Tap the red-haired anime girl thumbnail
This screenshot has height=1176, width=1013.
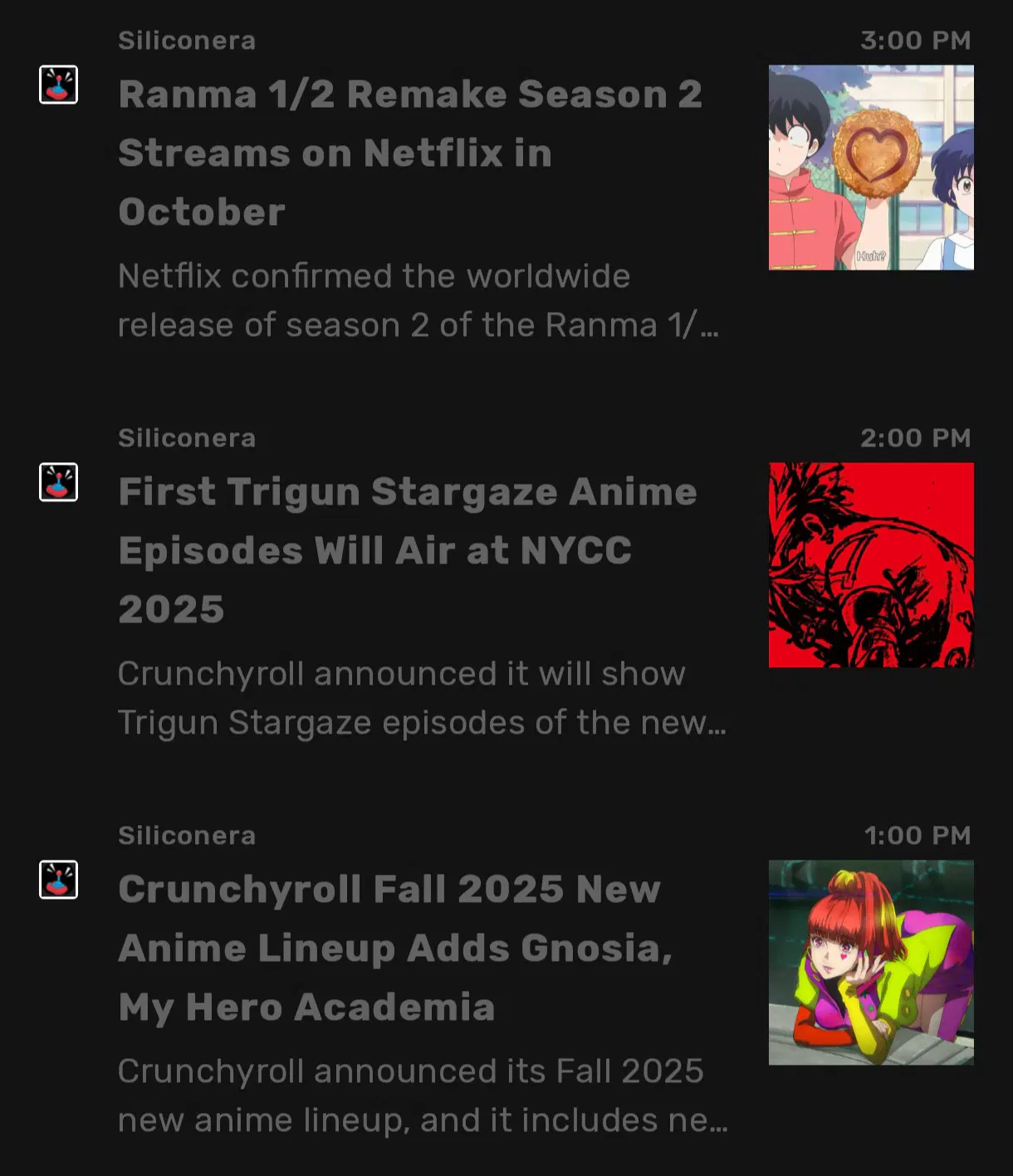[870, 963]
